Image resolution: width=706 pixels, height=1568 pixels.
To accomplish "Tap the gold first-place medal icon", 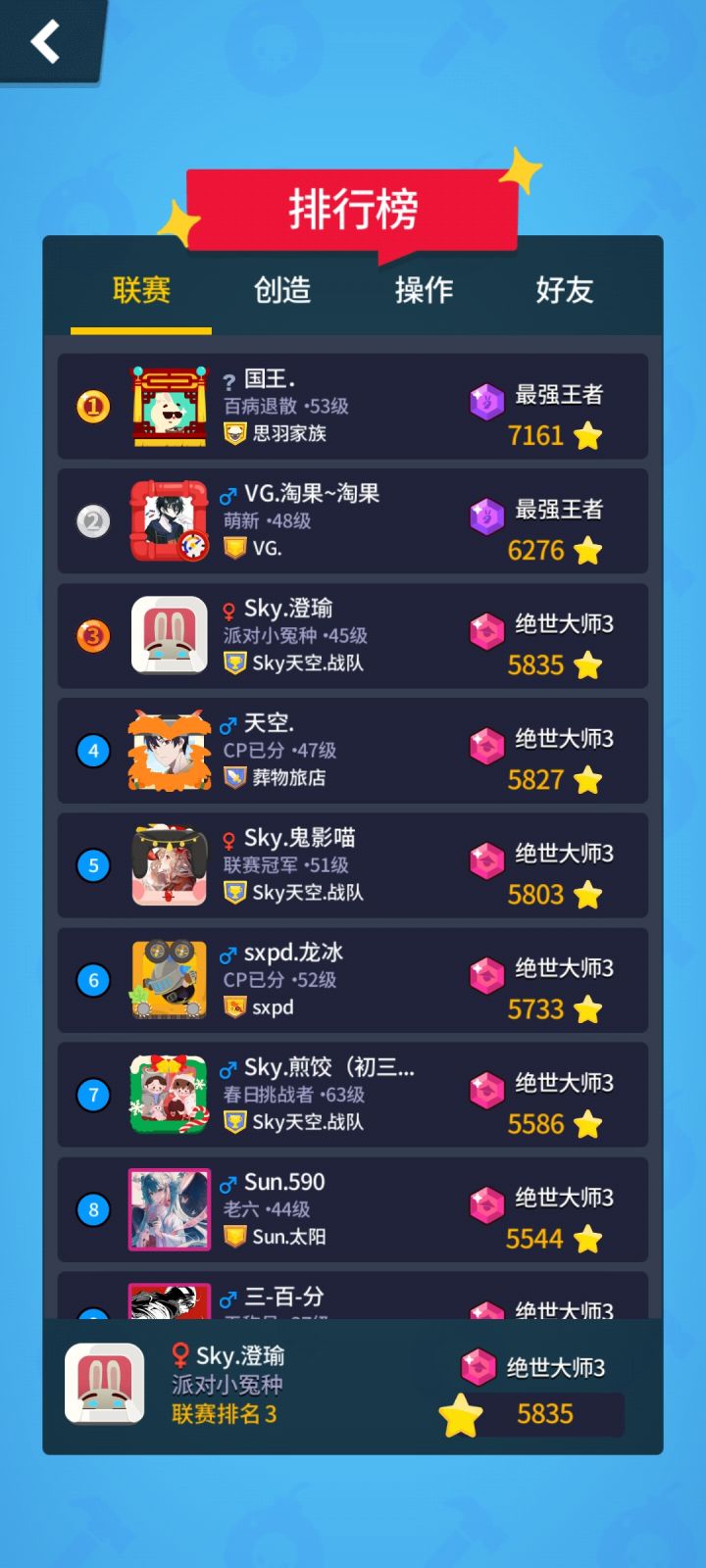I will click(x=93, y=405).
